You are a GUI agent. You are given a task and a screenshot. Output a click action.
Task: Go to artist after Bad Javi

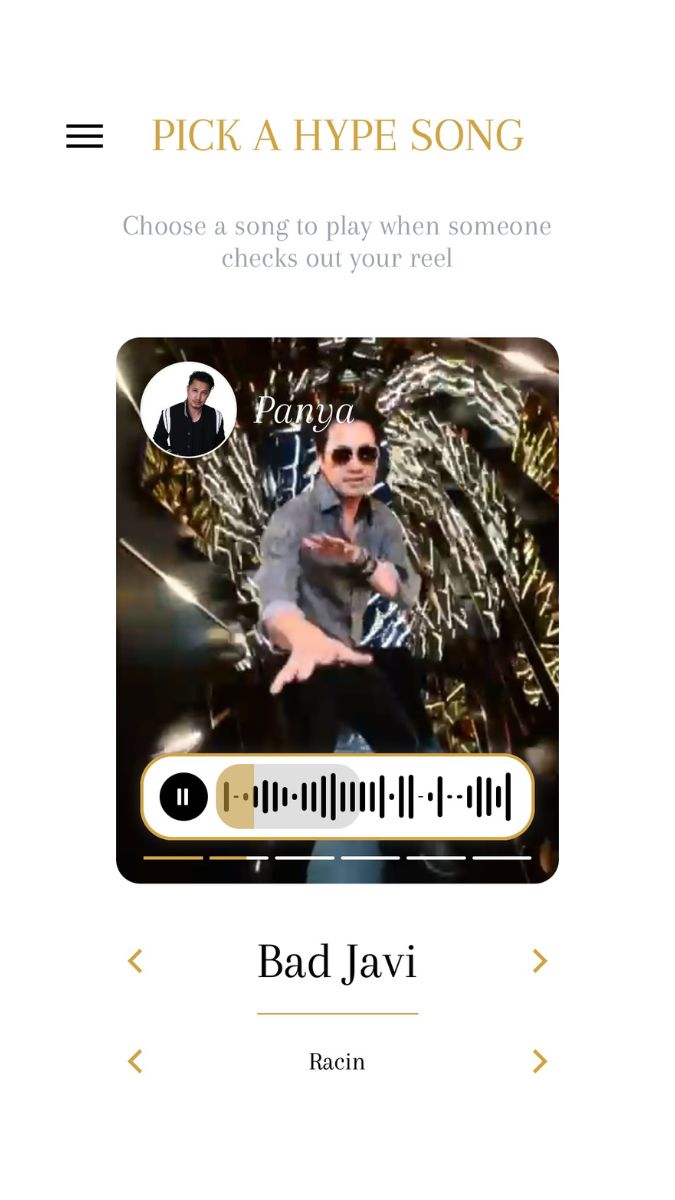tap(539, 961)
